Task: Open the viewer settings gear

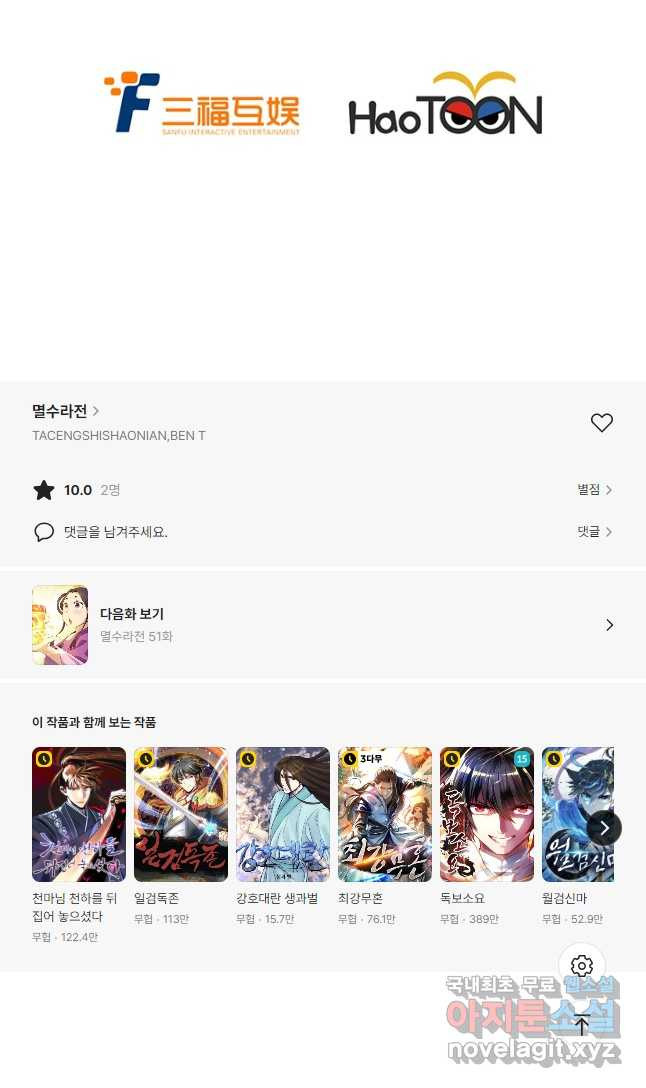Action: (x=581, y=965)
